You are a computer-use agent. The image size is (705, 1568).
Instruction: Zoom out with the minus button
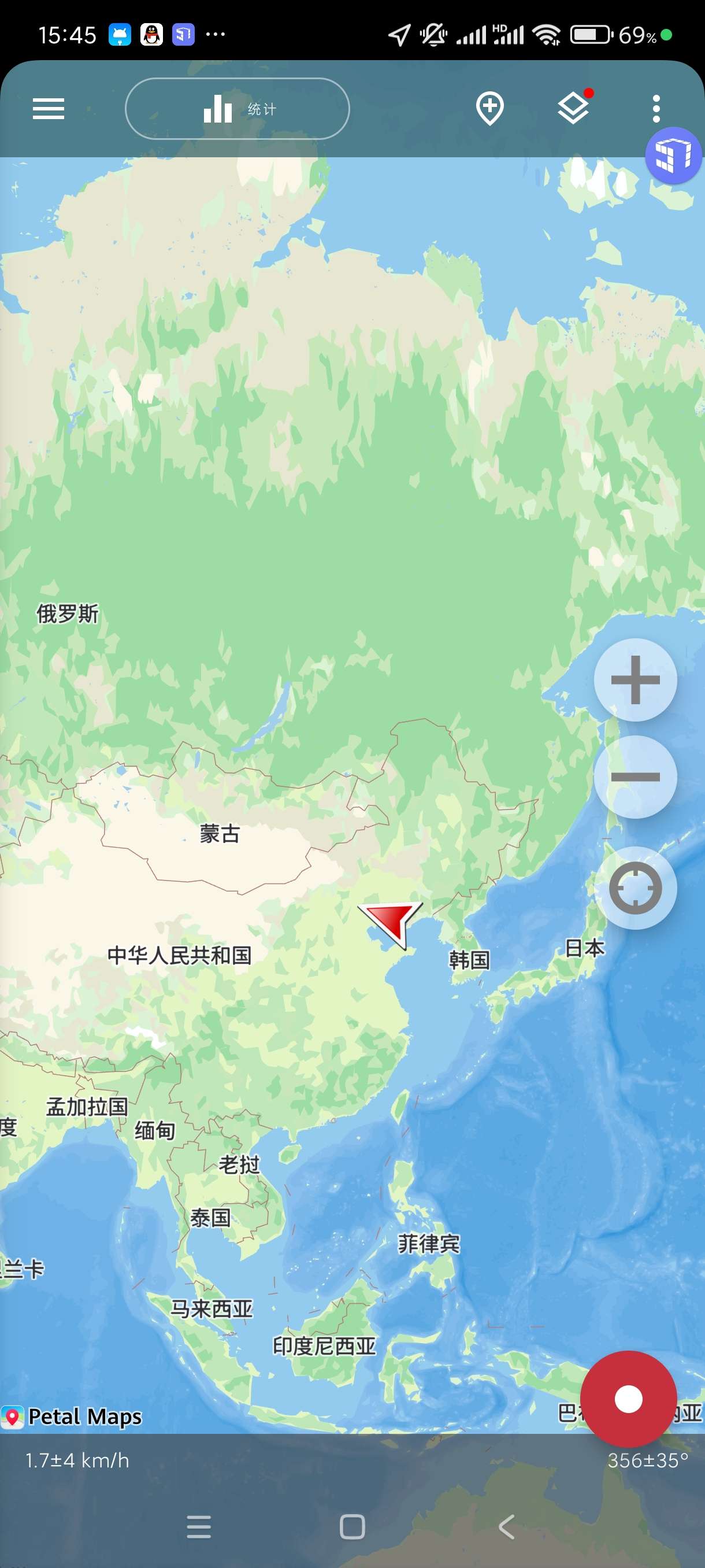(635, 776)
